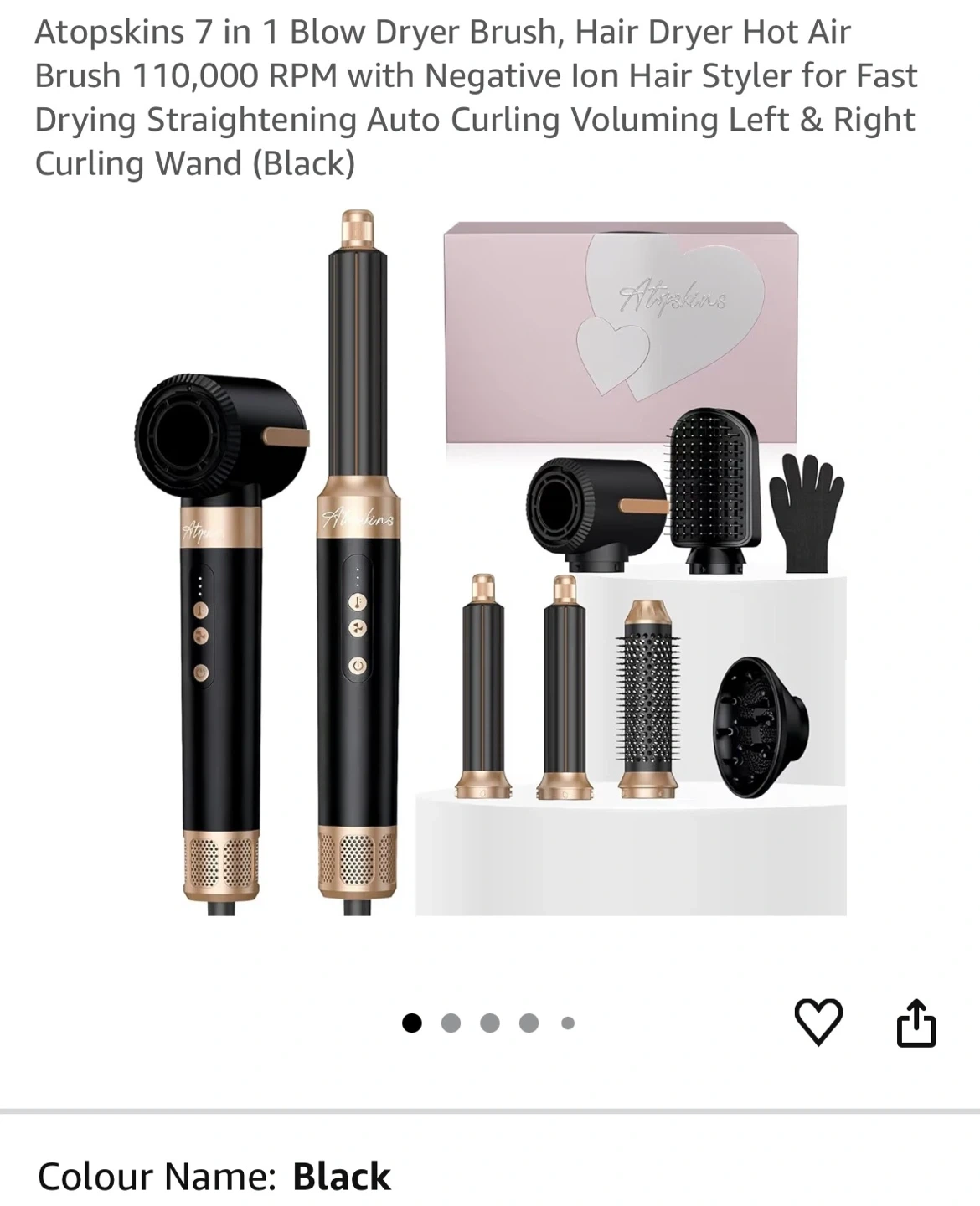The image size is (980, 1206).
Task: Add product to wish list with heart icon
Action: [818, 1022]
